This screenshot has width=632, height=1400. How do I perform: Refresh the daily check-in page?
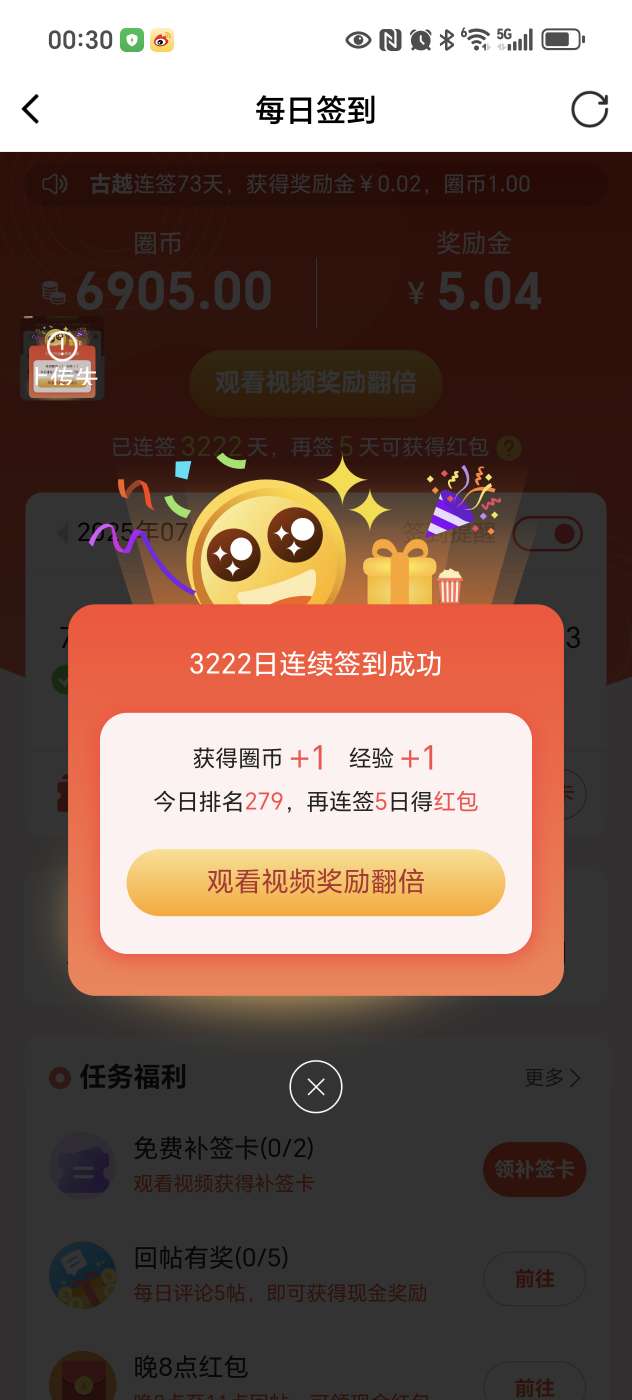(x=589, y=109)
